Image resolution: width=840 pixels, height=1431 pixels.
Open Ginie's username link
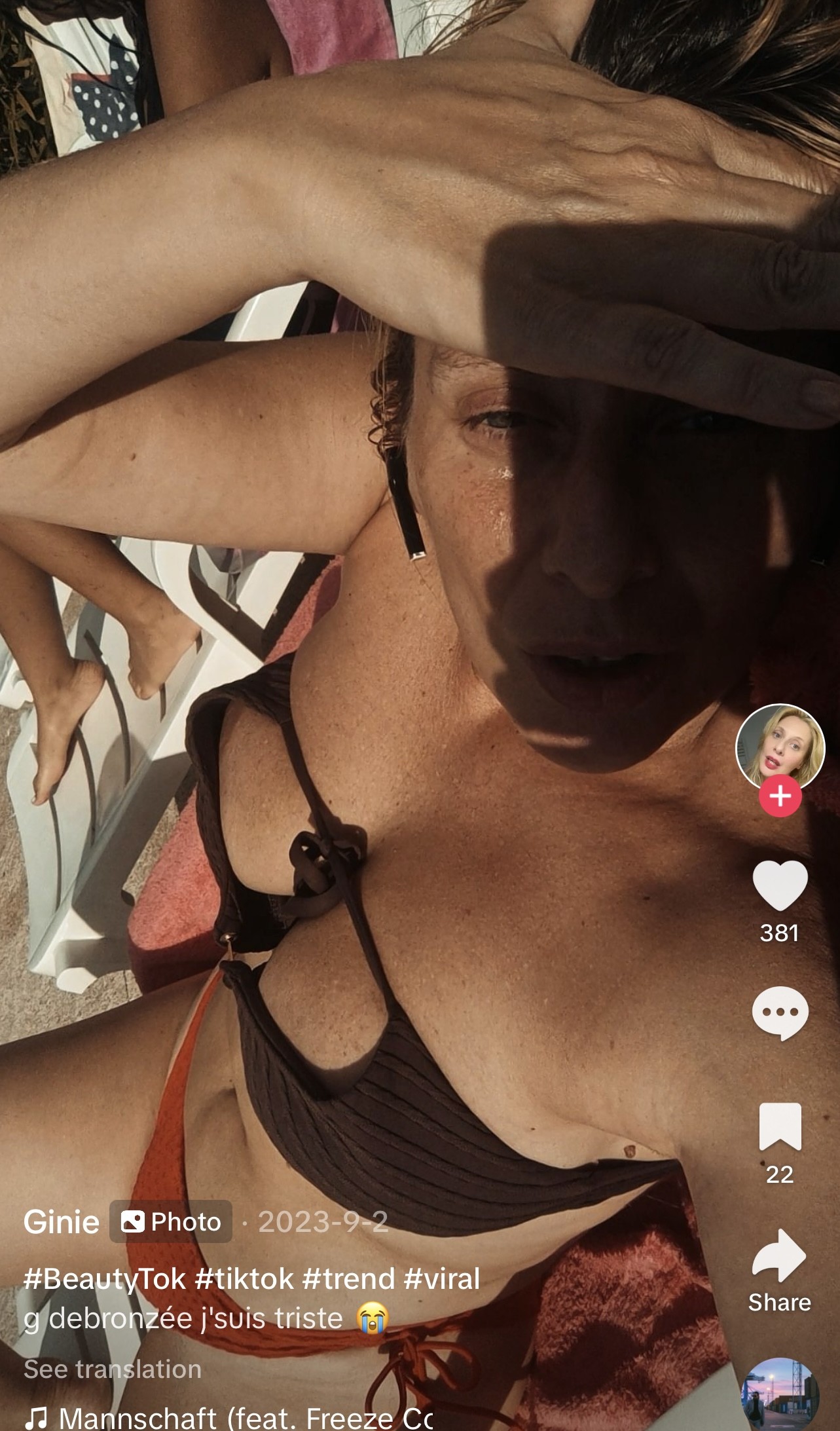pyautogui.click(x=62, y=1222)
